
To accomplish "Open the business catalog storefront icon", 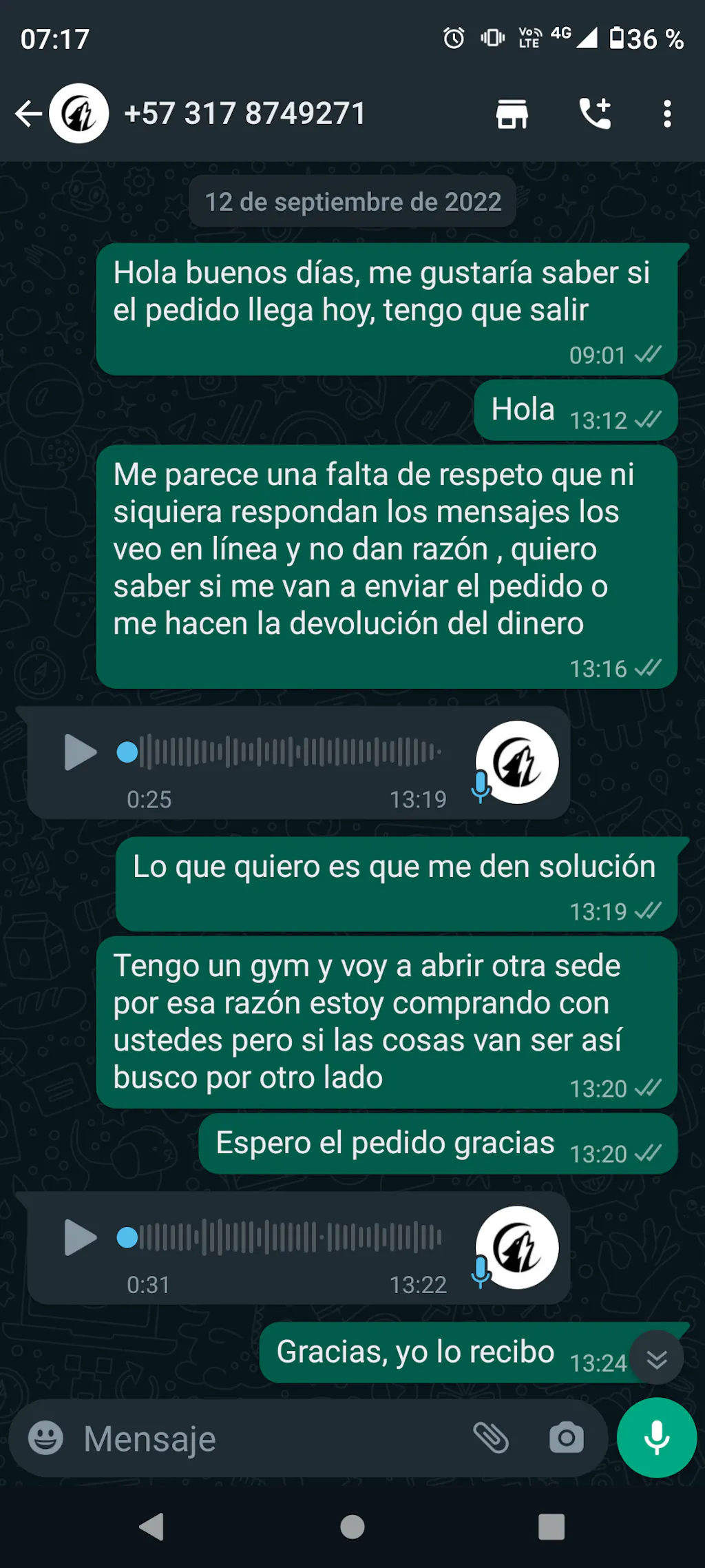I will tap(512, 114).
